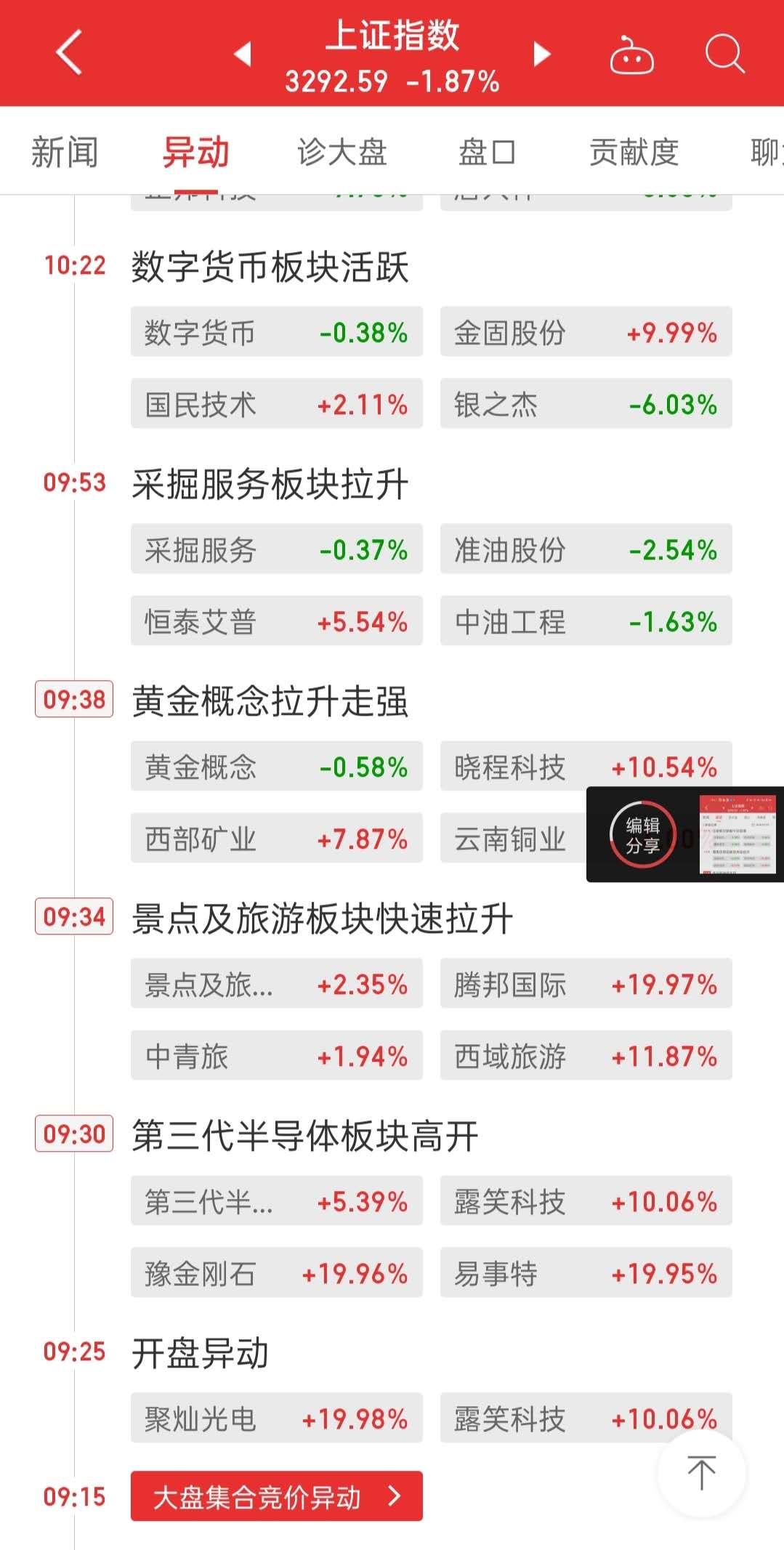Open 国民技术 stock chip
This screenshot has width=784, height=1550.
(276, 404)
